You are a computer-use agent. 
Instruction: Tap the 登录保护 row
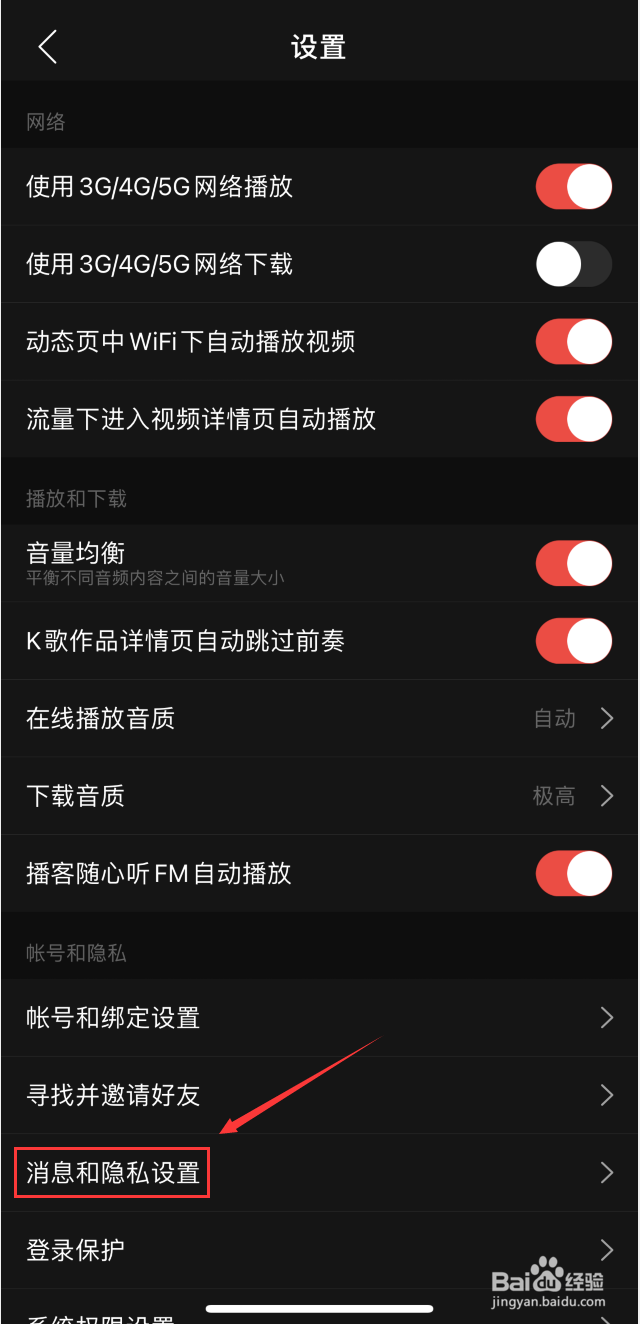320,1249
